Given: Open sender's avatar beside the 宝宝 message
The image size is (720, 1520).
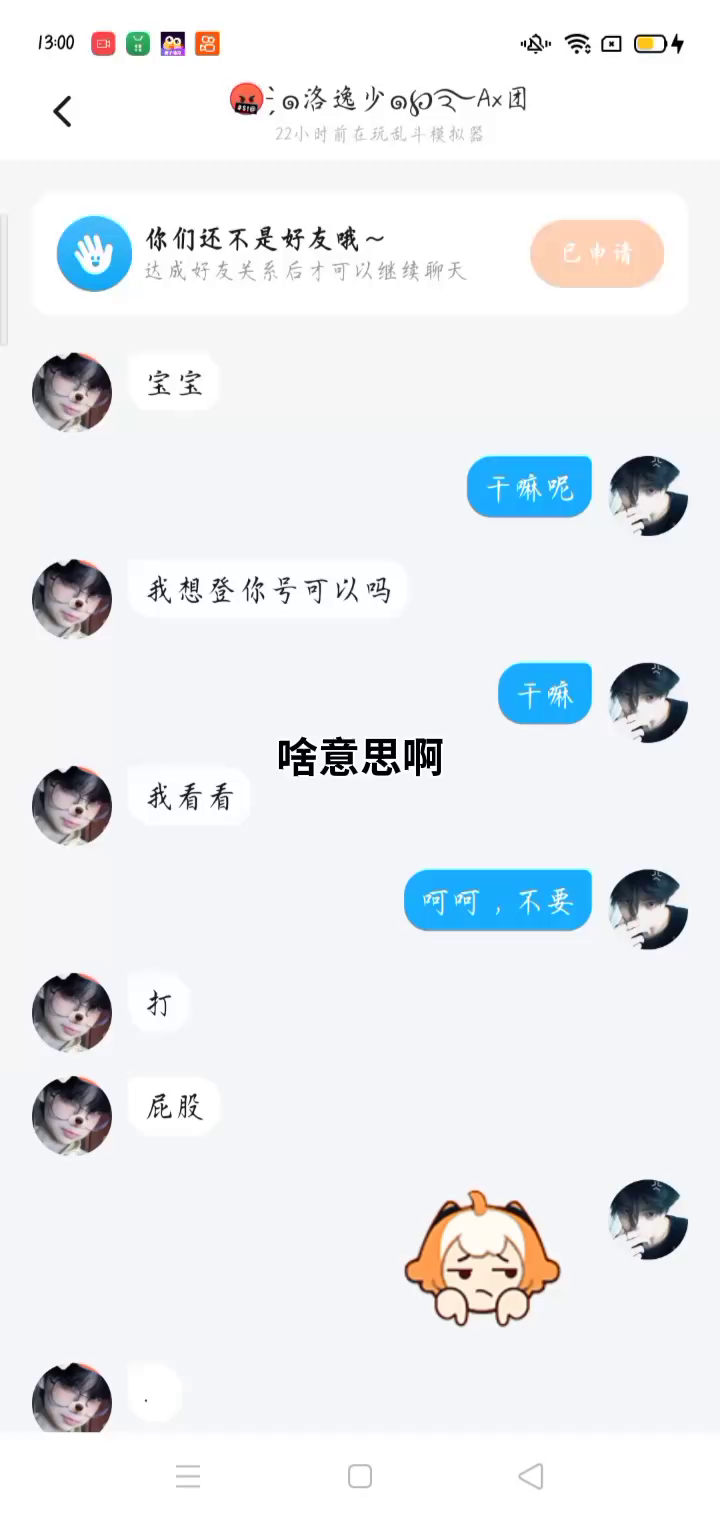Looking at the screenshot, I should 72,392.
